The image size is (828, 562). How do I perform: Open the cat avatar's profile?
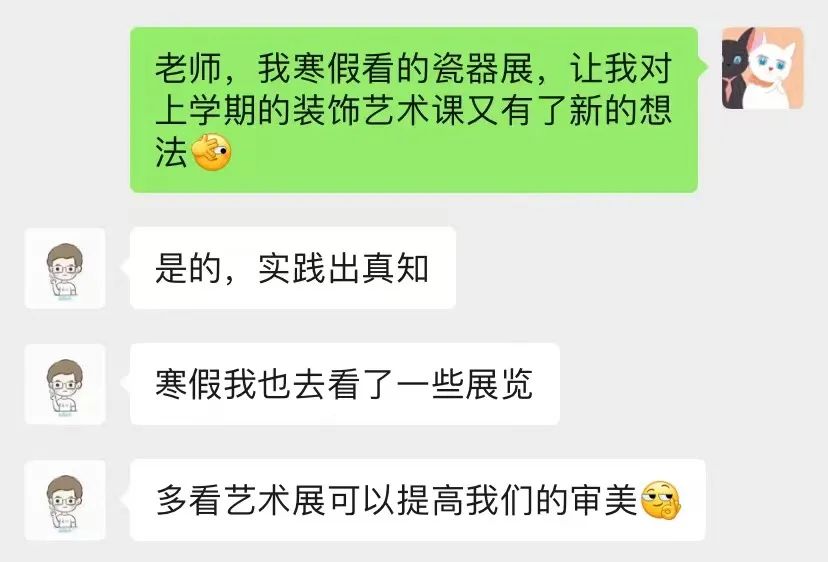click(762, 68)
